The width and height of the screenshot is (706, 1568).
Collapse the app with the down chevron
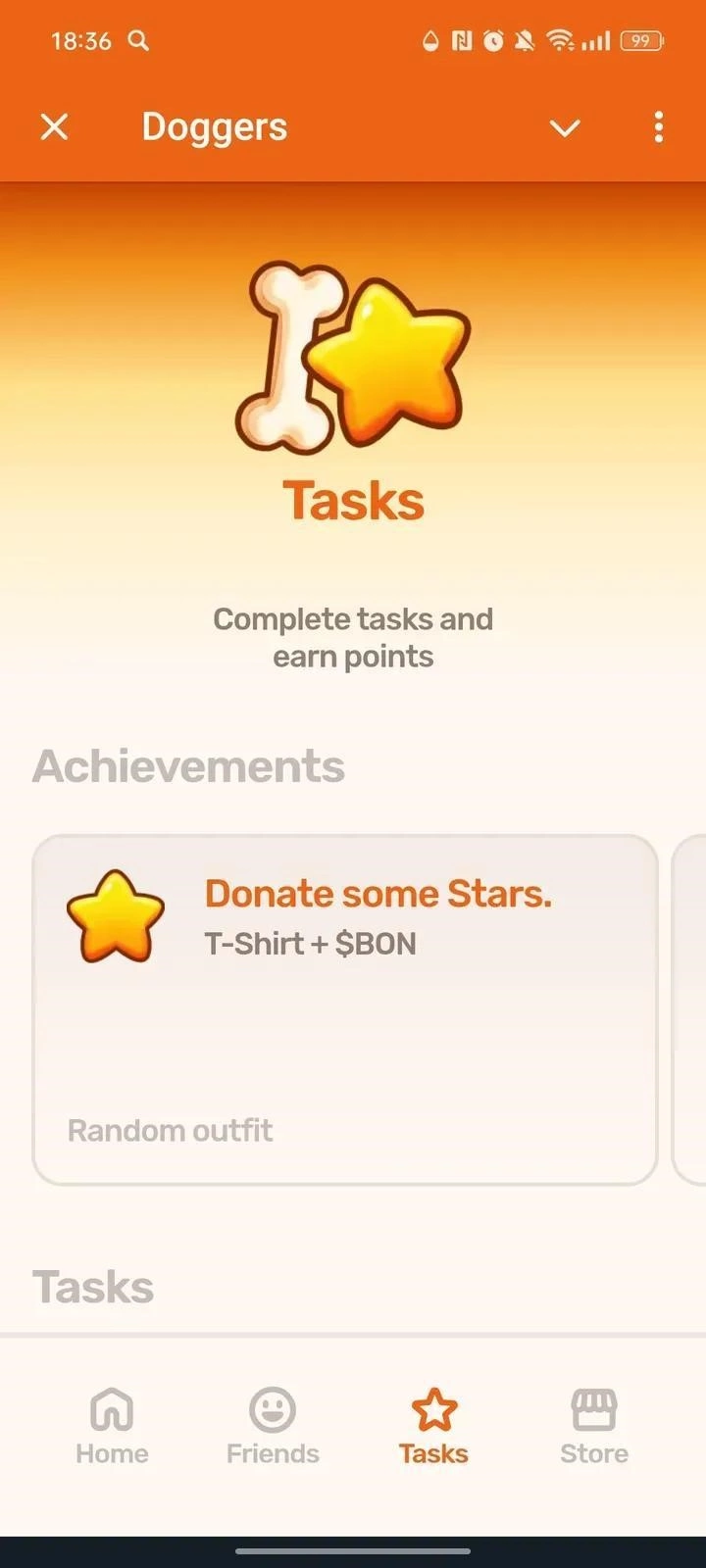coord(565,127)
